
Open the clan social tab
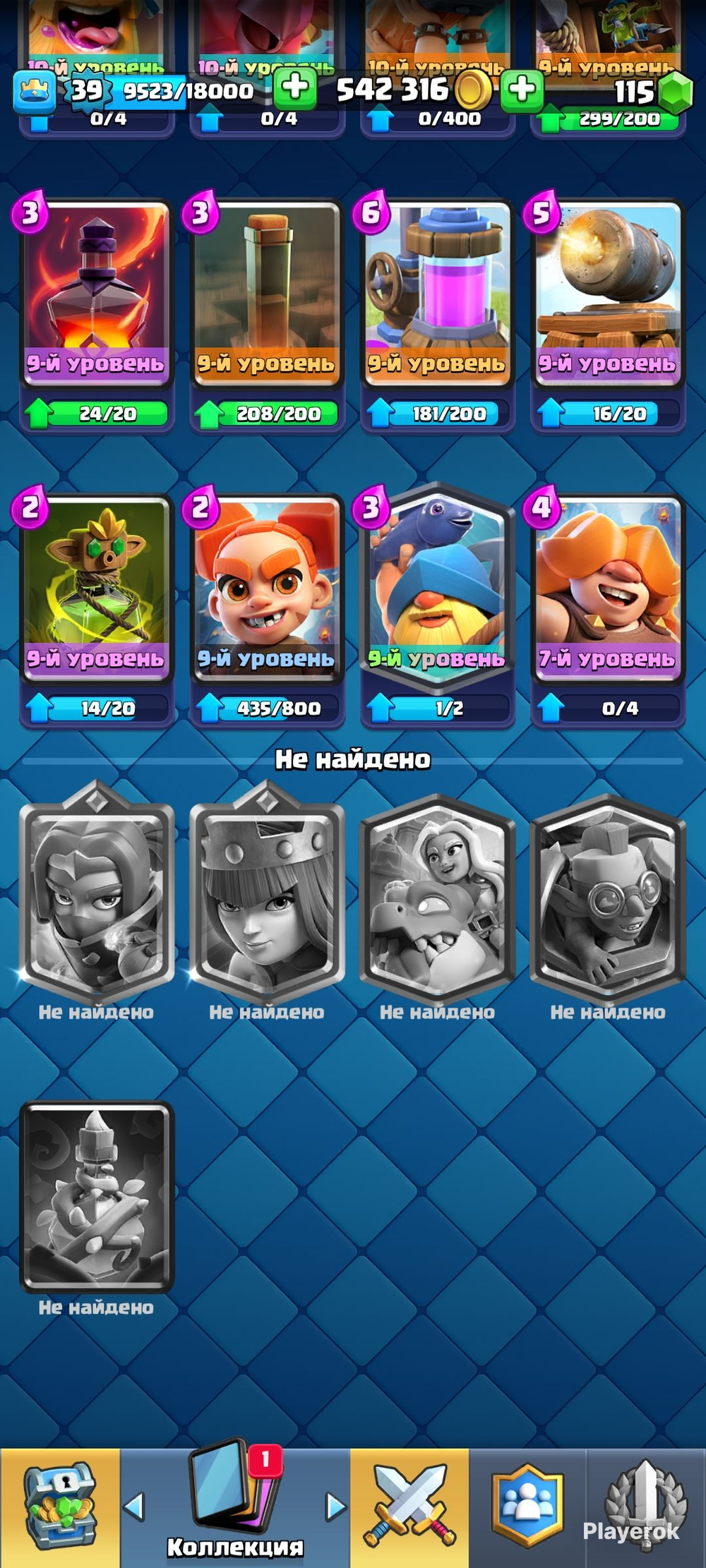[x=527, y=1507]
